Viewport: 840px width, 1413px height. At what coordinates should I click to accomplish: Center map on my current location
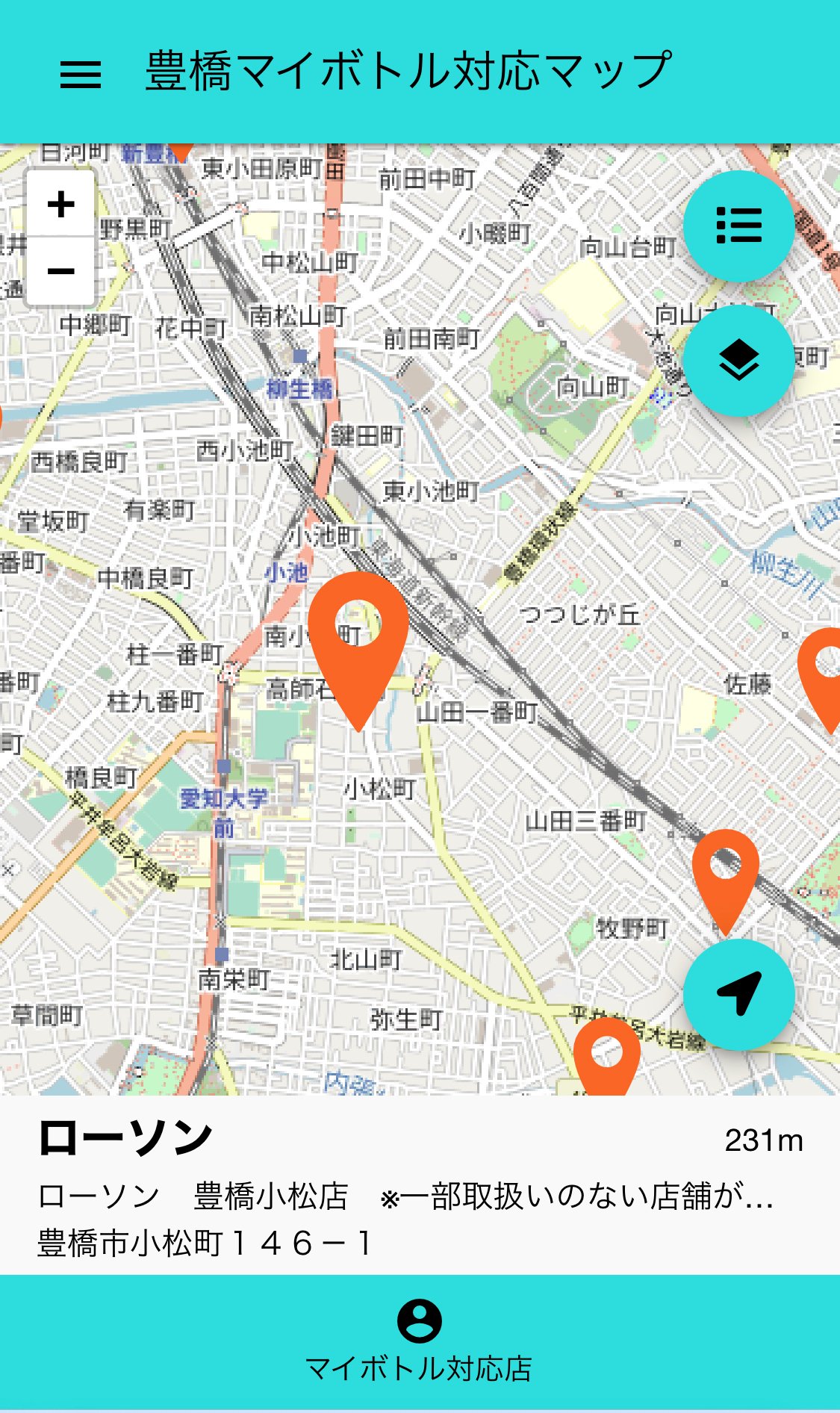pos(738,994)
